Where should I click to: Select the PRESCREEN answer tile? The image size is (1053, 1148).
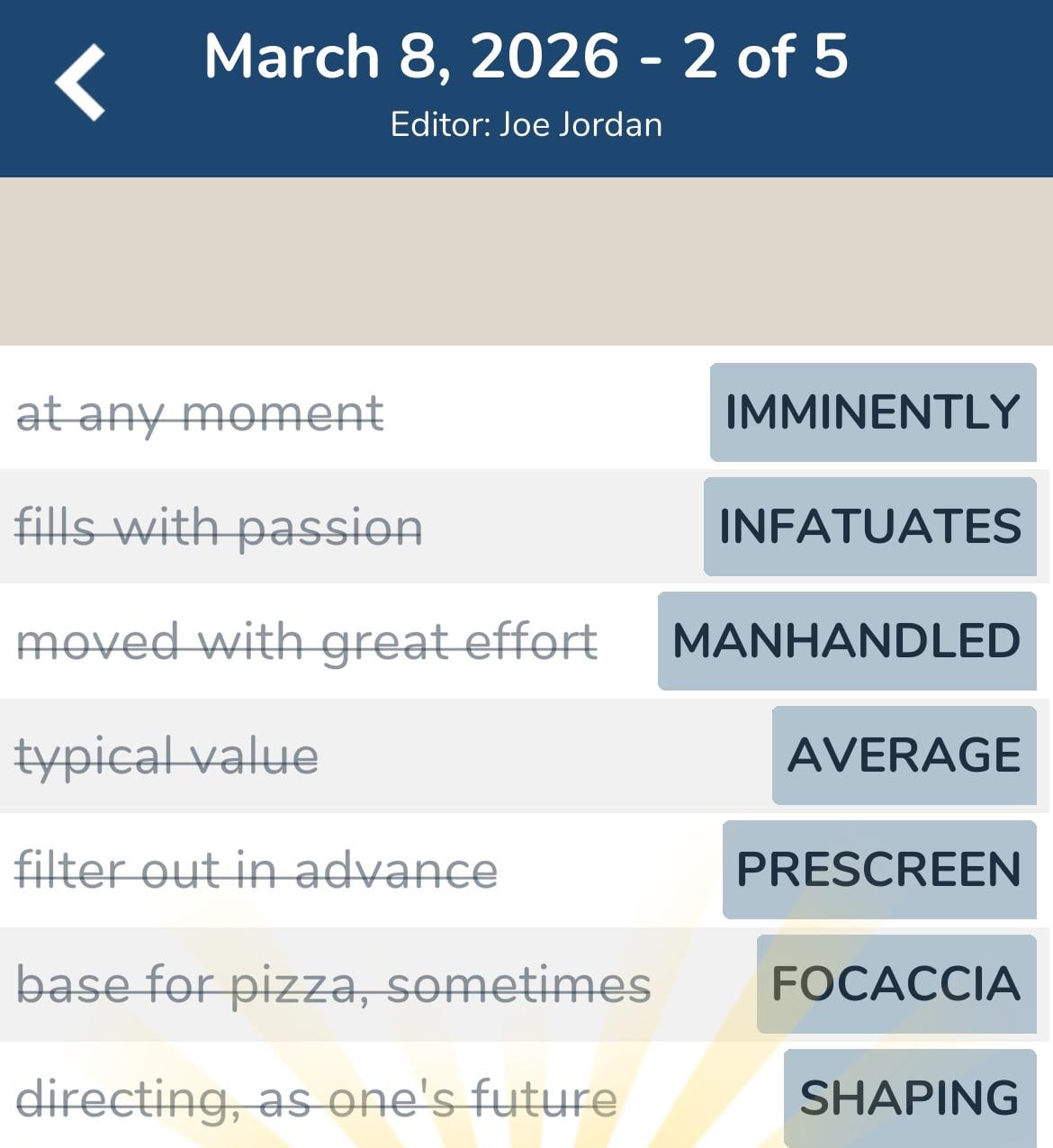[877, 870]
